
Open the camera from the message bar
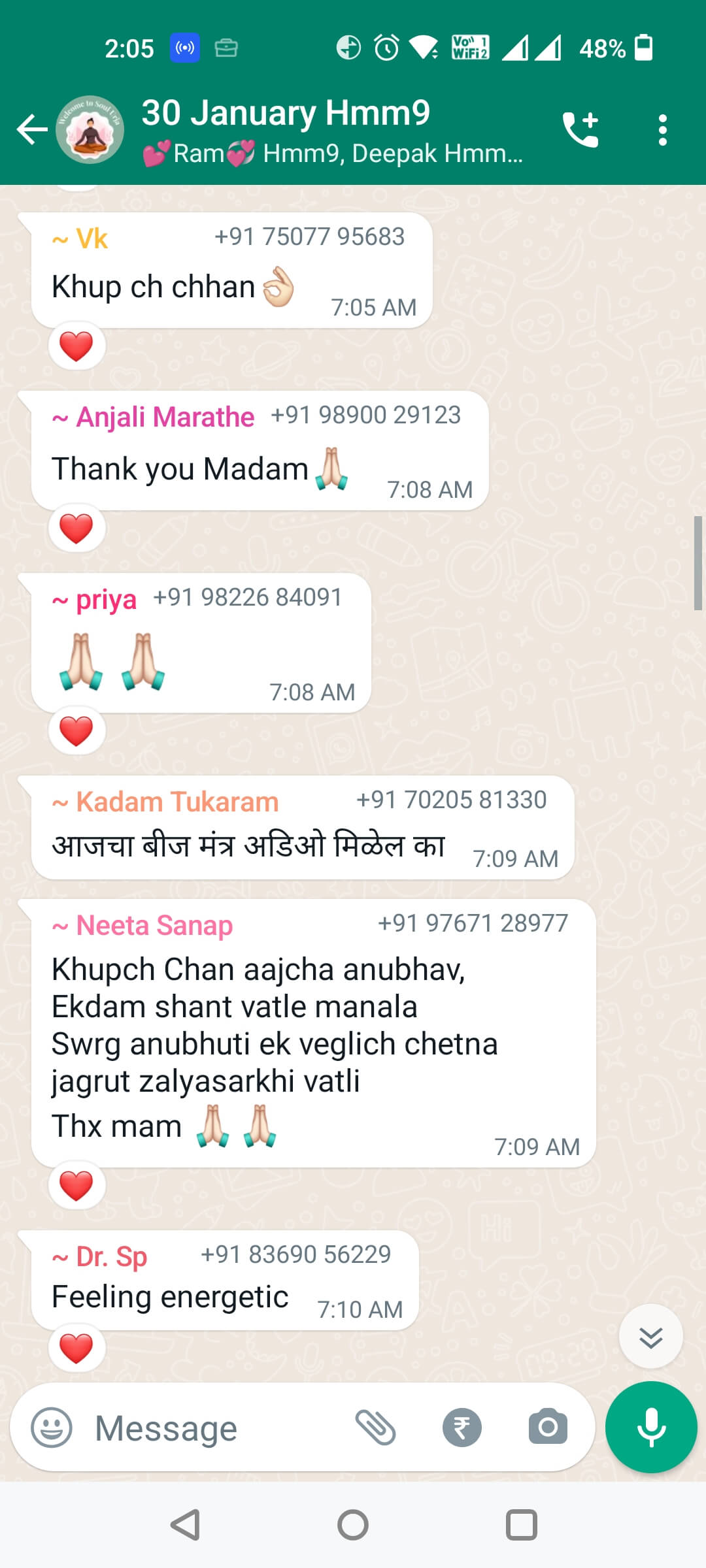click(x=548, y=1427)
